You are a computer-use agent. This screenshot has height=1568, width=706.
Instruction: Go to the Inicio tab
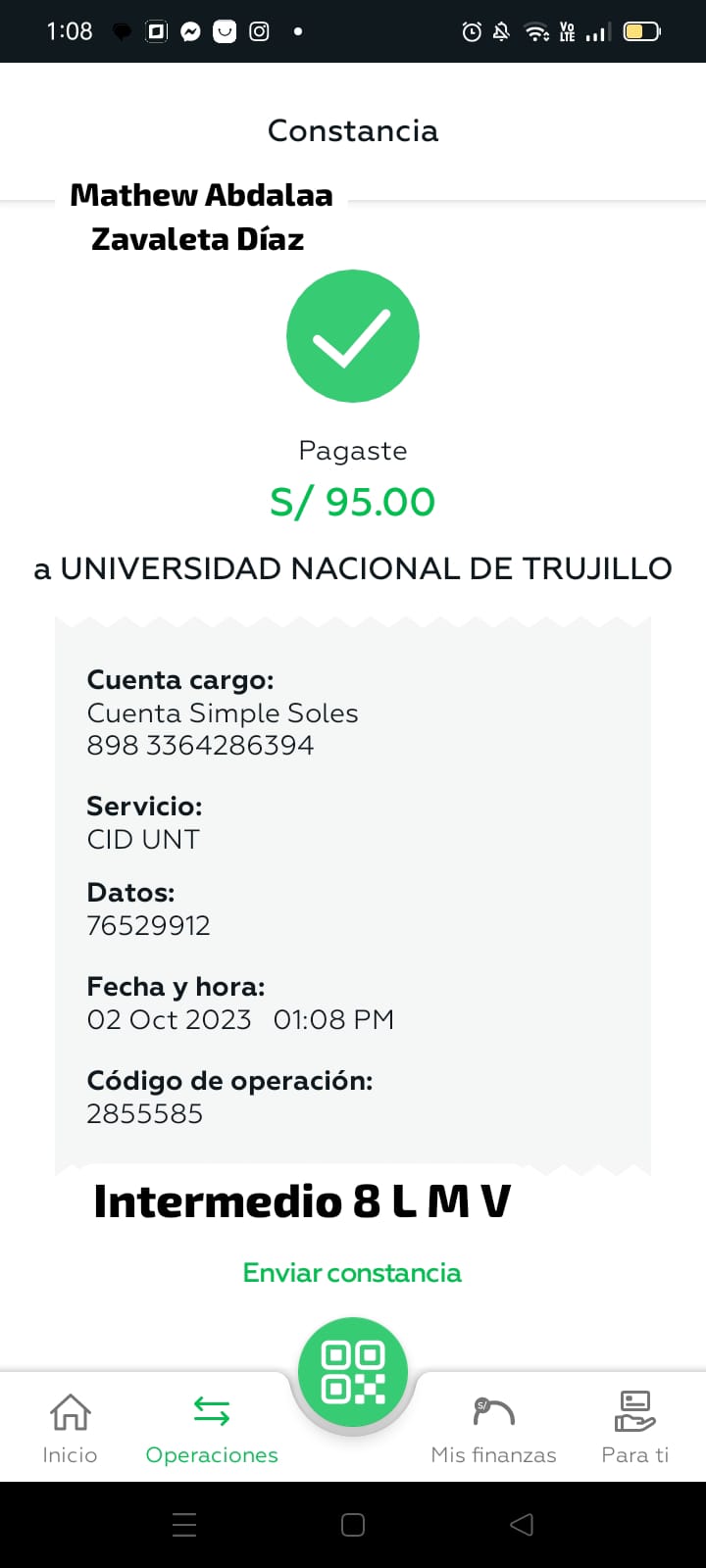70,1428
